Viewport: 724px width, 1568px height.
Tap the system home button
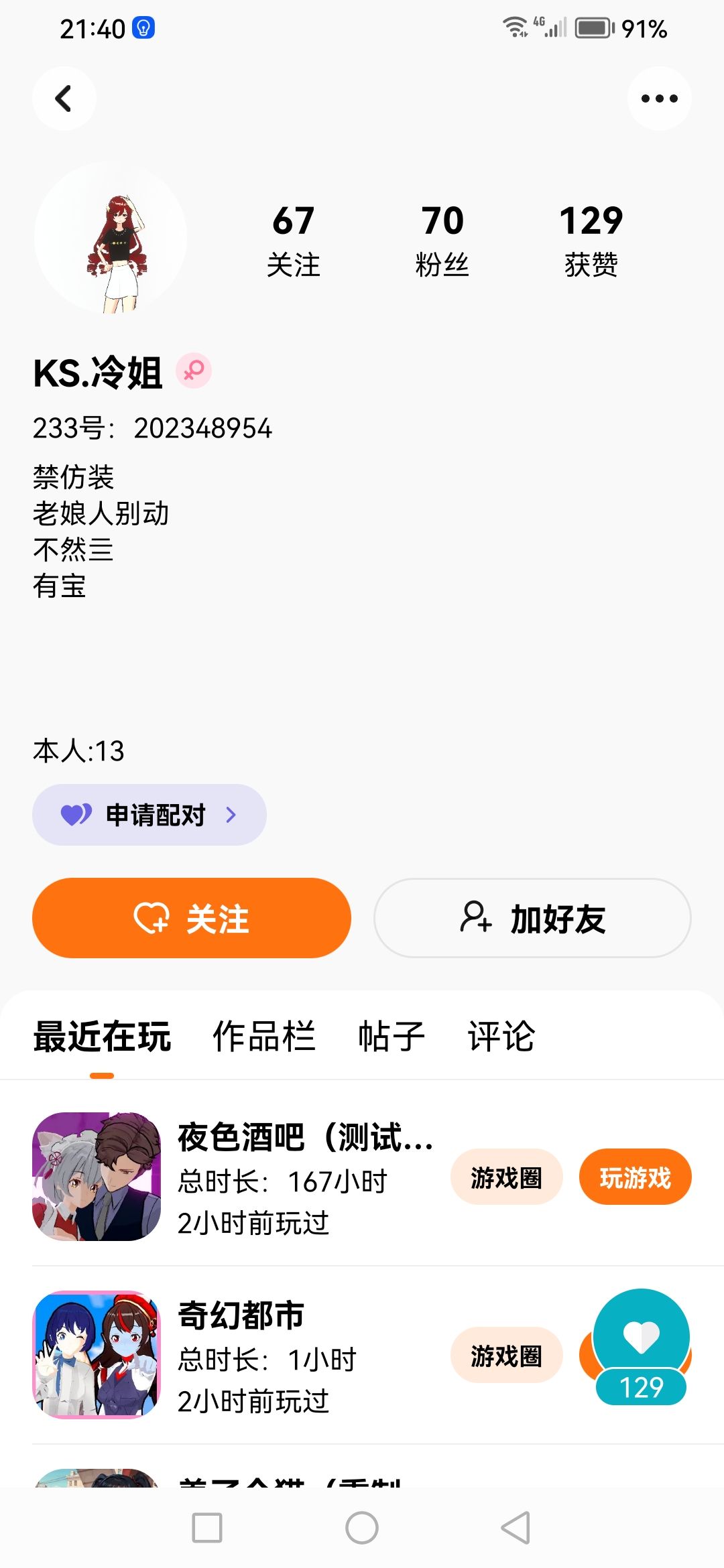[362, 1528]
